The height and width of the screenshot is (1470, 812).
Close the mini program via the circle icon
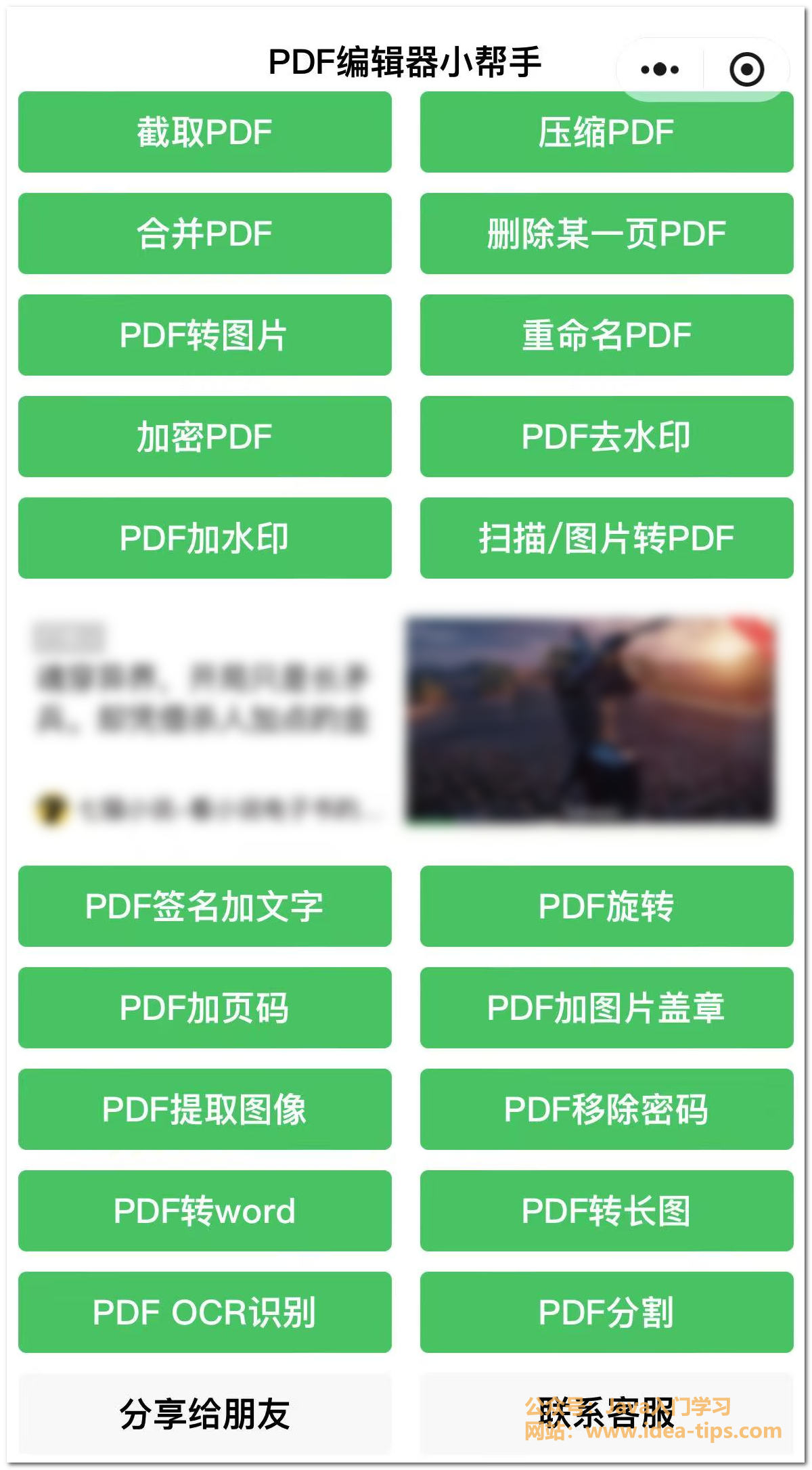pos(747,69)
